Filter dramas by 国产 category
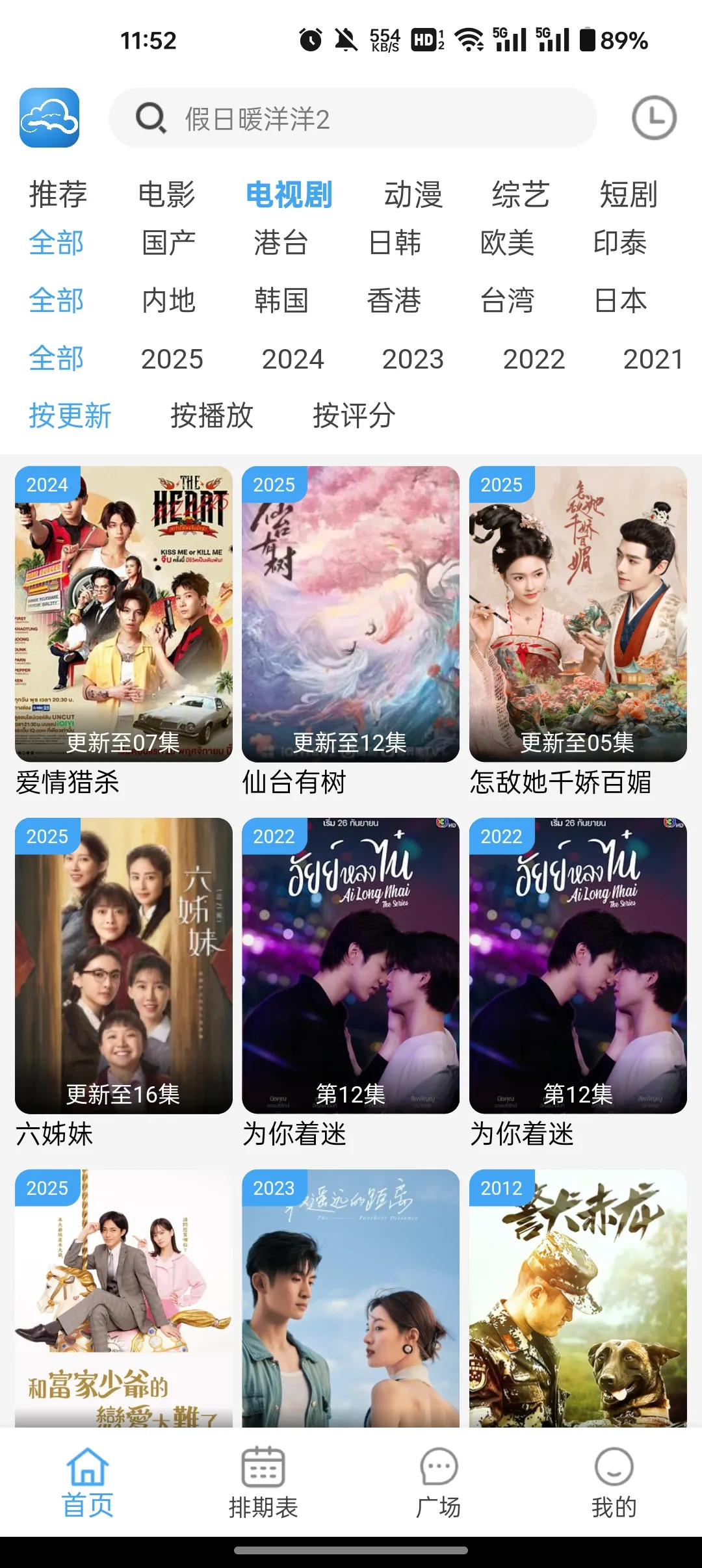The image size is (702, 1568). 169,243
